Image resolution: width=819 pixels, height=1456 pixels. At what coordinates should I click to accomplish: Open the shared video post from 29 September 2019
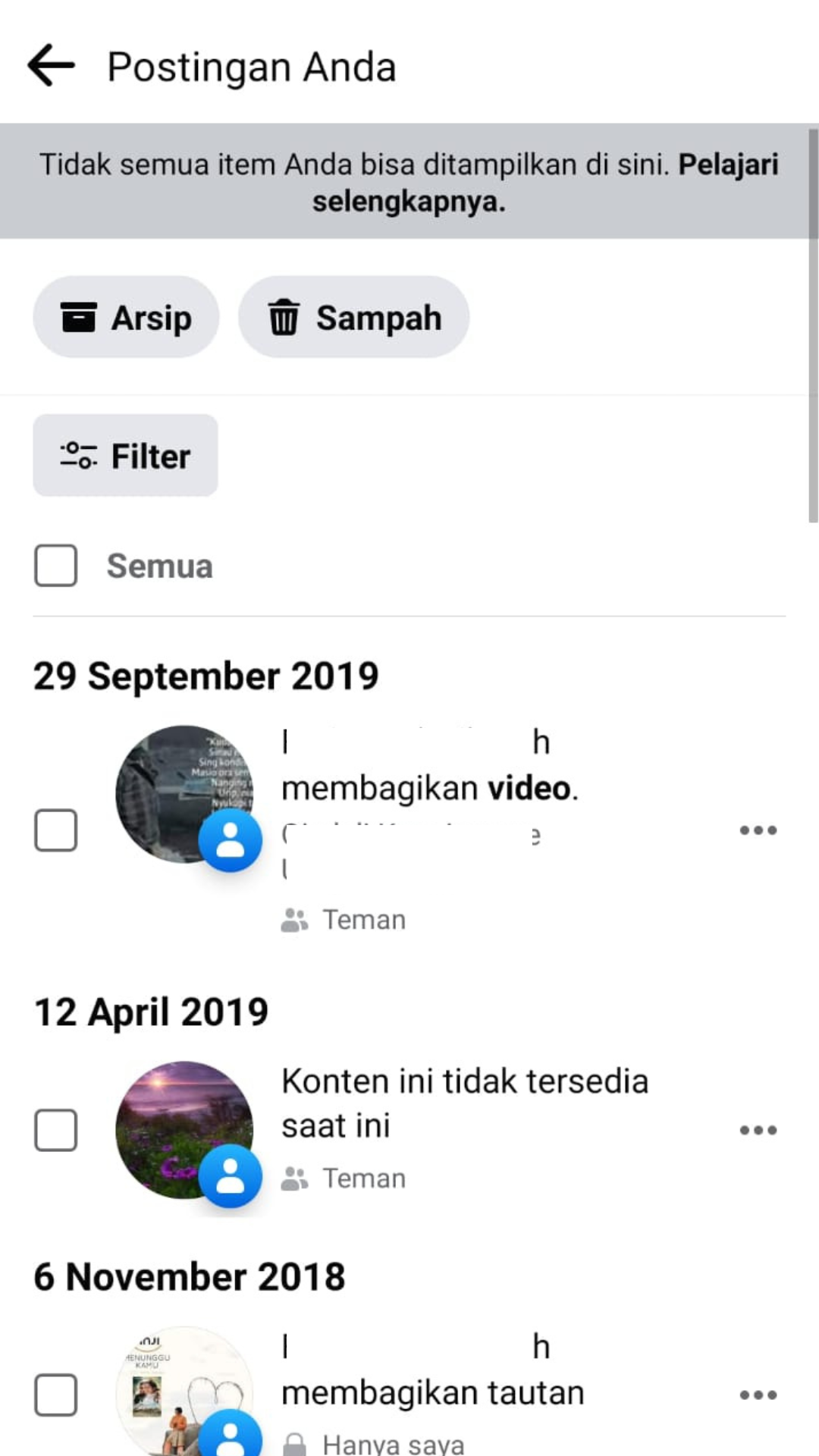429,789
